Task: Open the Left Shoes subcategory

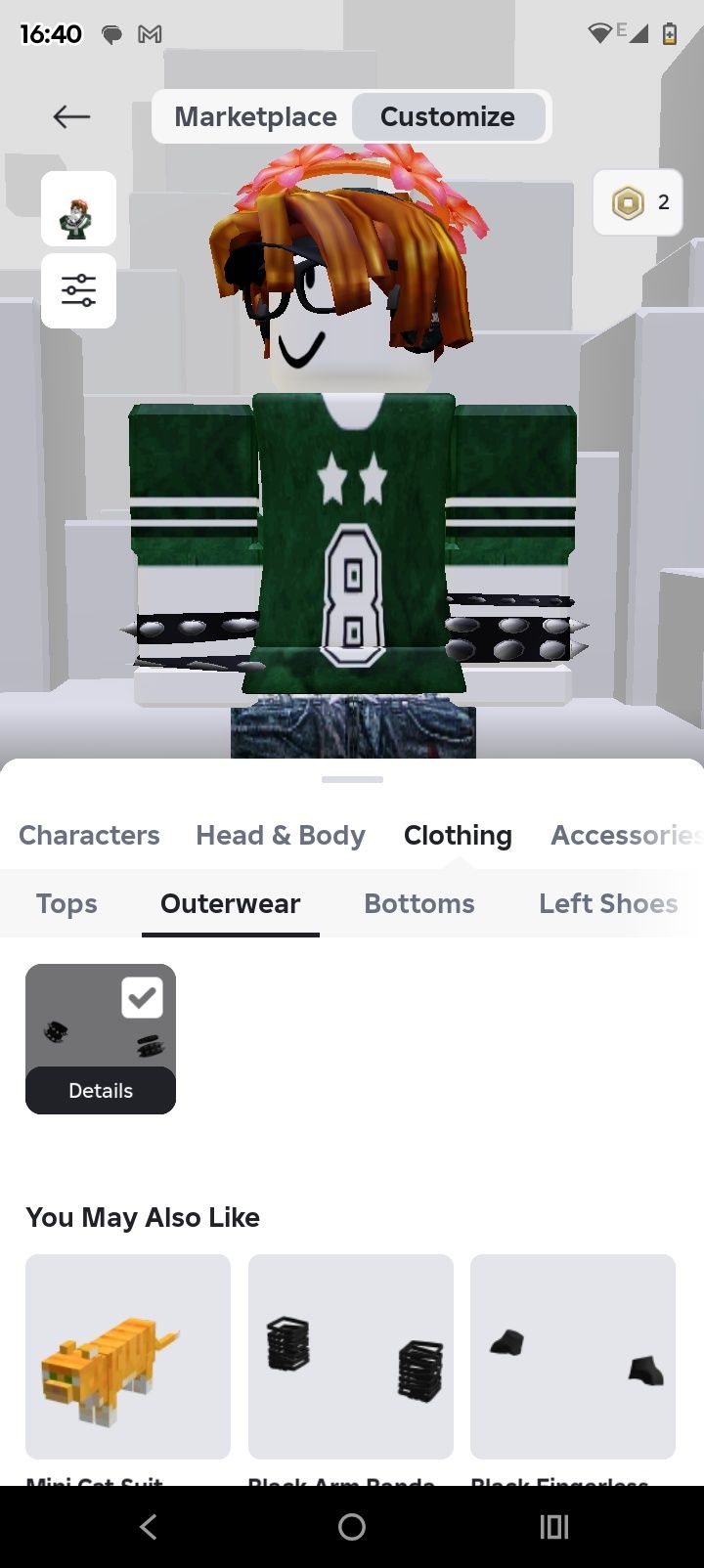Action: tap(607, 903)
